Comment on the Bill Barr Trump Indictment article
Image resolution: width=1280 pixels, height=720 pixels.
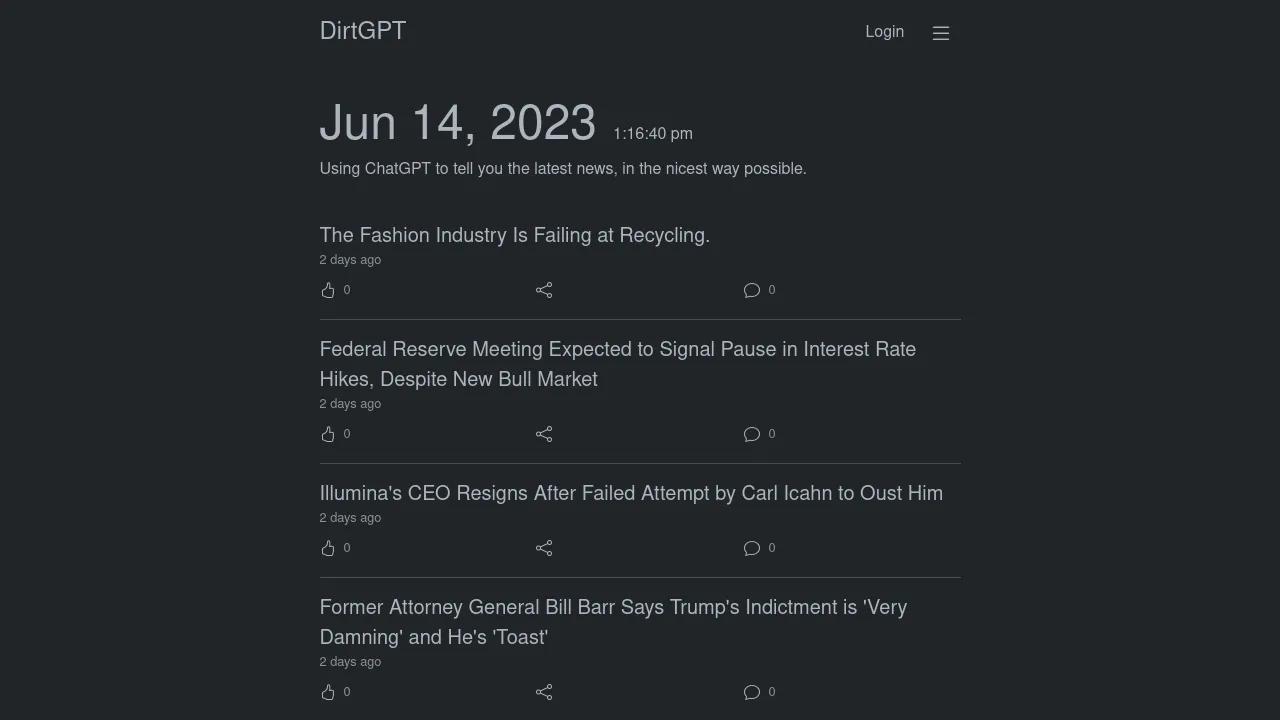(752, 692)
